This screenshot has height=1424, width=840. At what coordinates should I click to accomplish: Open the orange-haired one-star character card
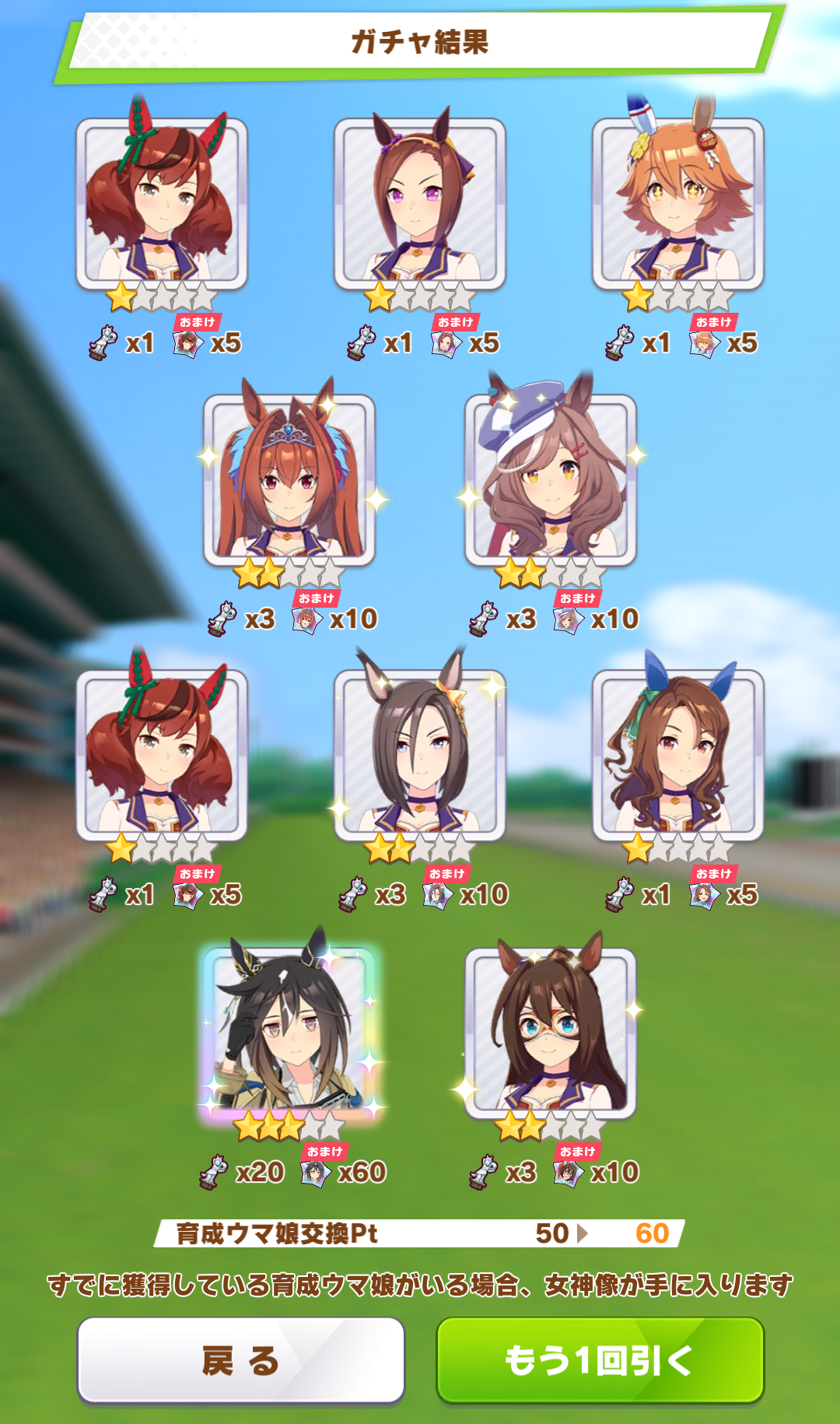pos(677,204)
